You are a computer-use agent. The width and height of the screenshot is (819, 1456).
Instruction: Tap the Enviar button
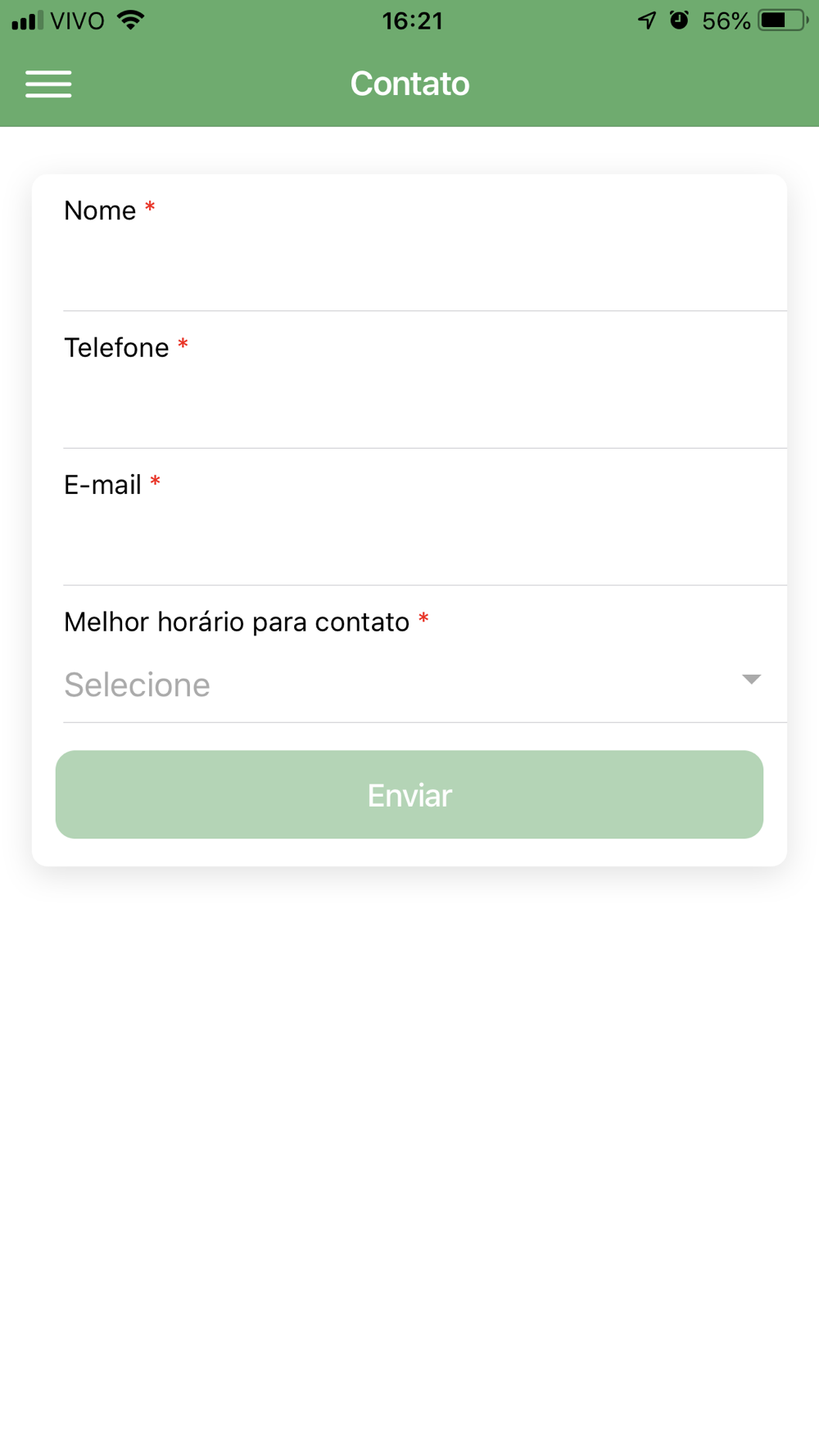tap(409, 794)
